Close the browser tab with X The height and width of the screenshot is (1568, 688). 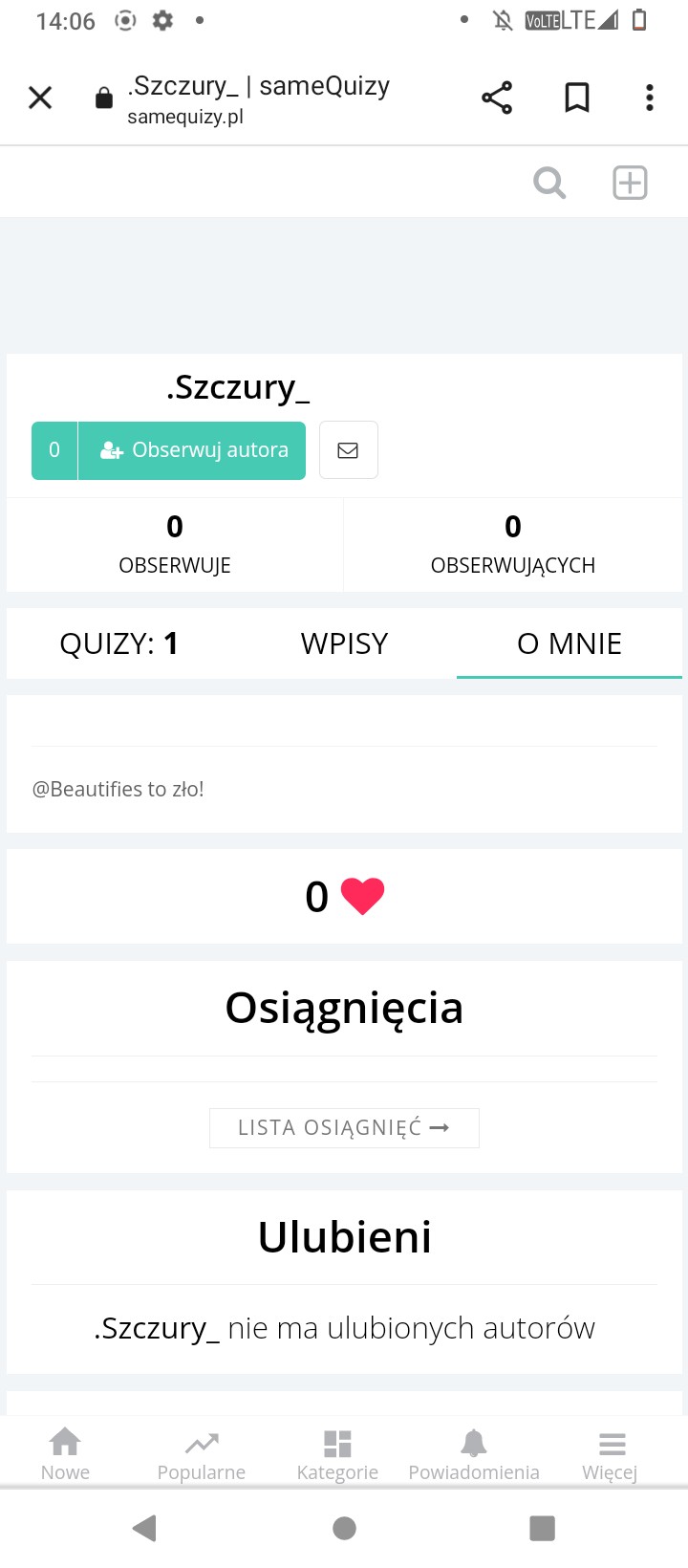coord(40,98)
